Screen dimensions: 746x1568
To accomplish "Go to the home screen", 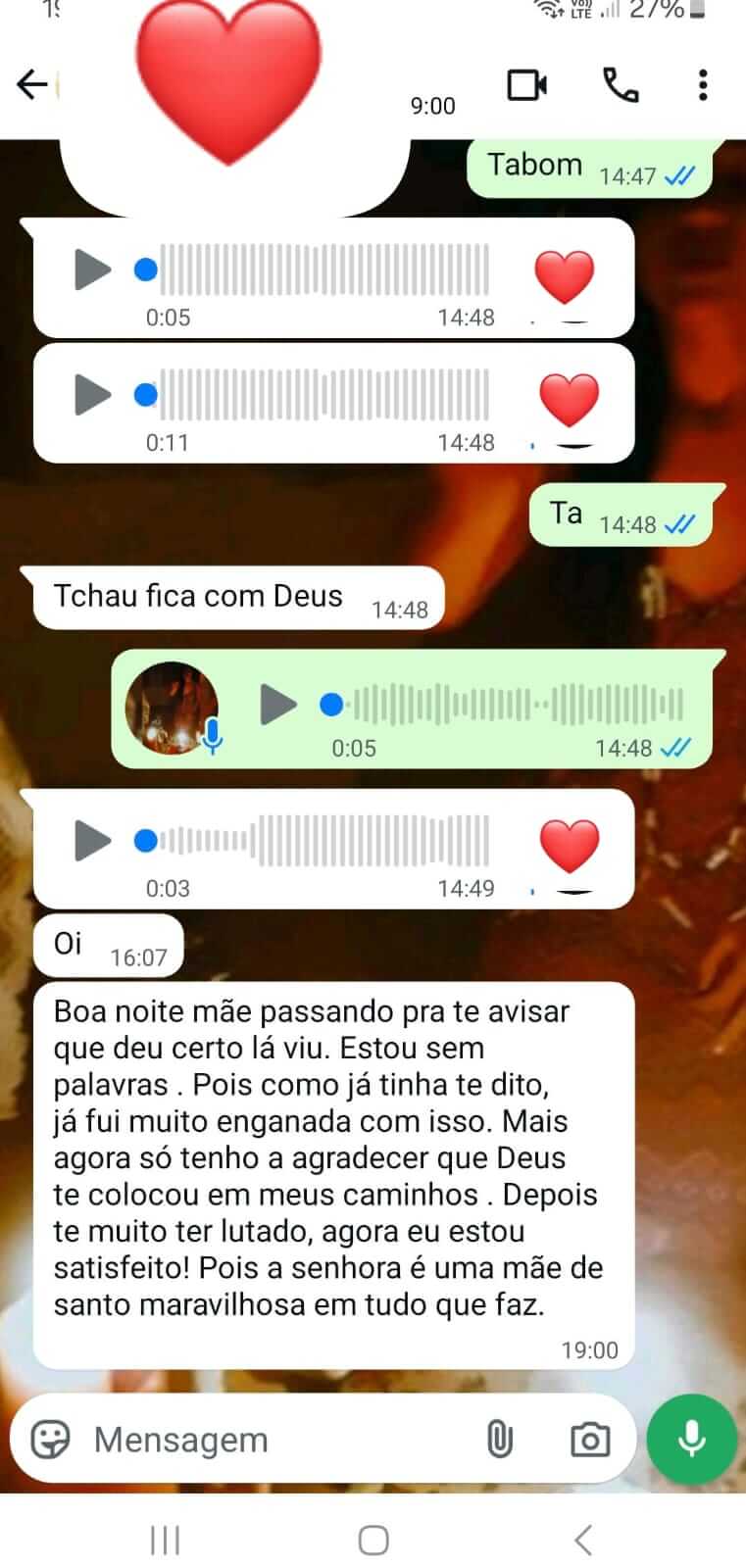I will (373, 1540).
